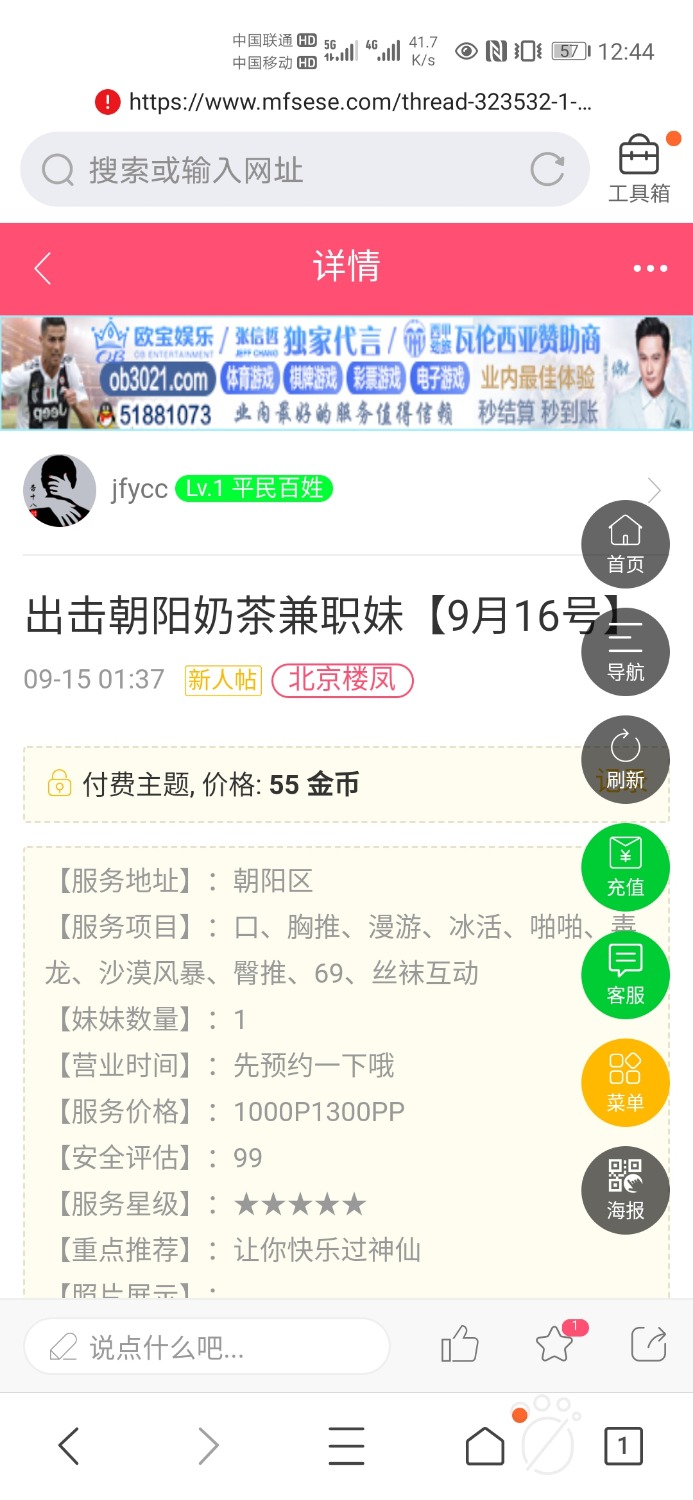Tap the 首页 floating button

pyautogui.click(x=625, y=544)
